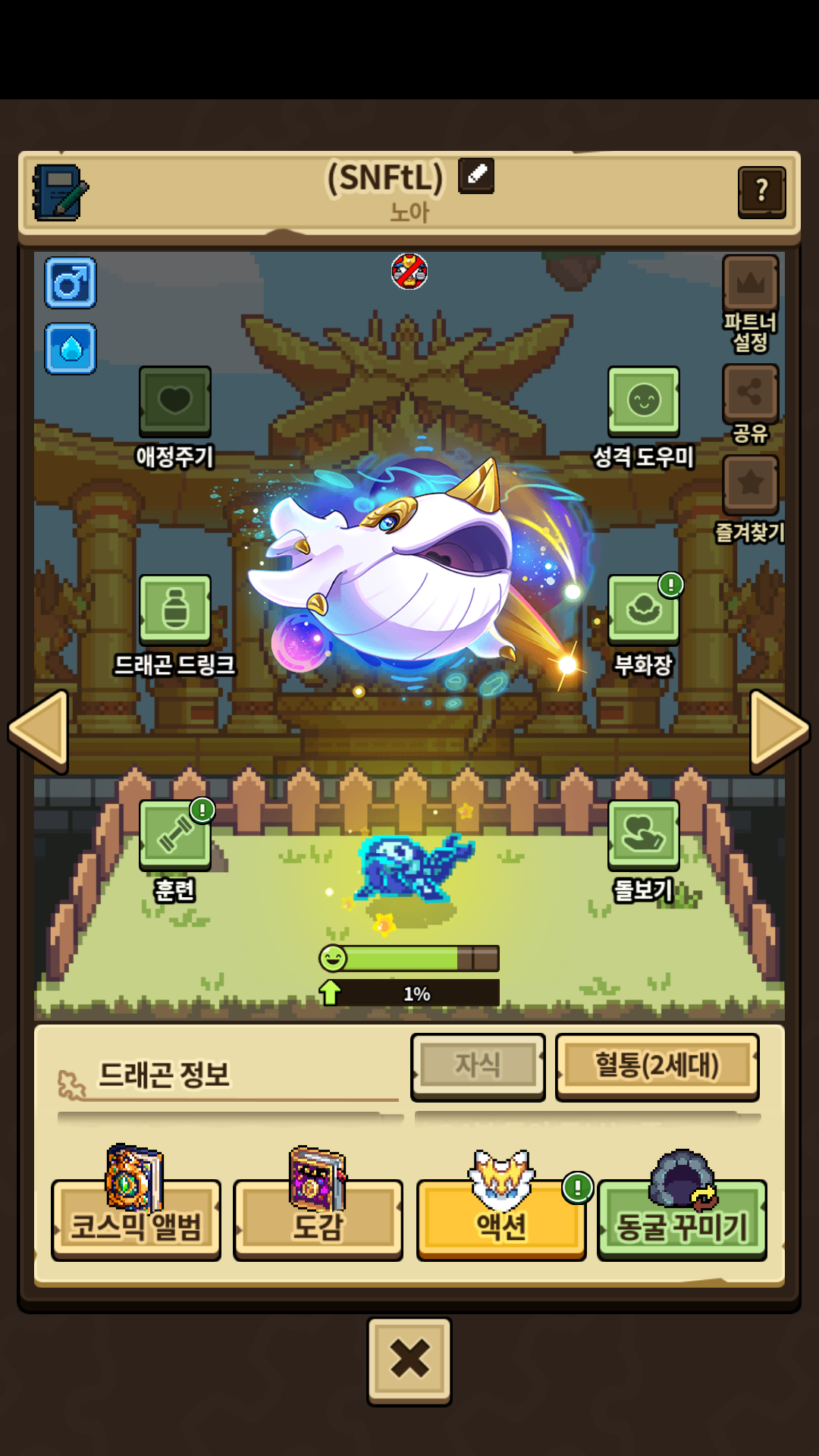Open the question mark help button

tap(761, 193)
